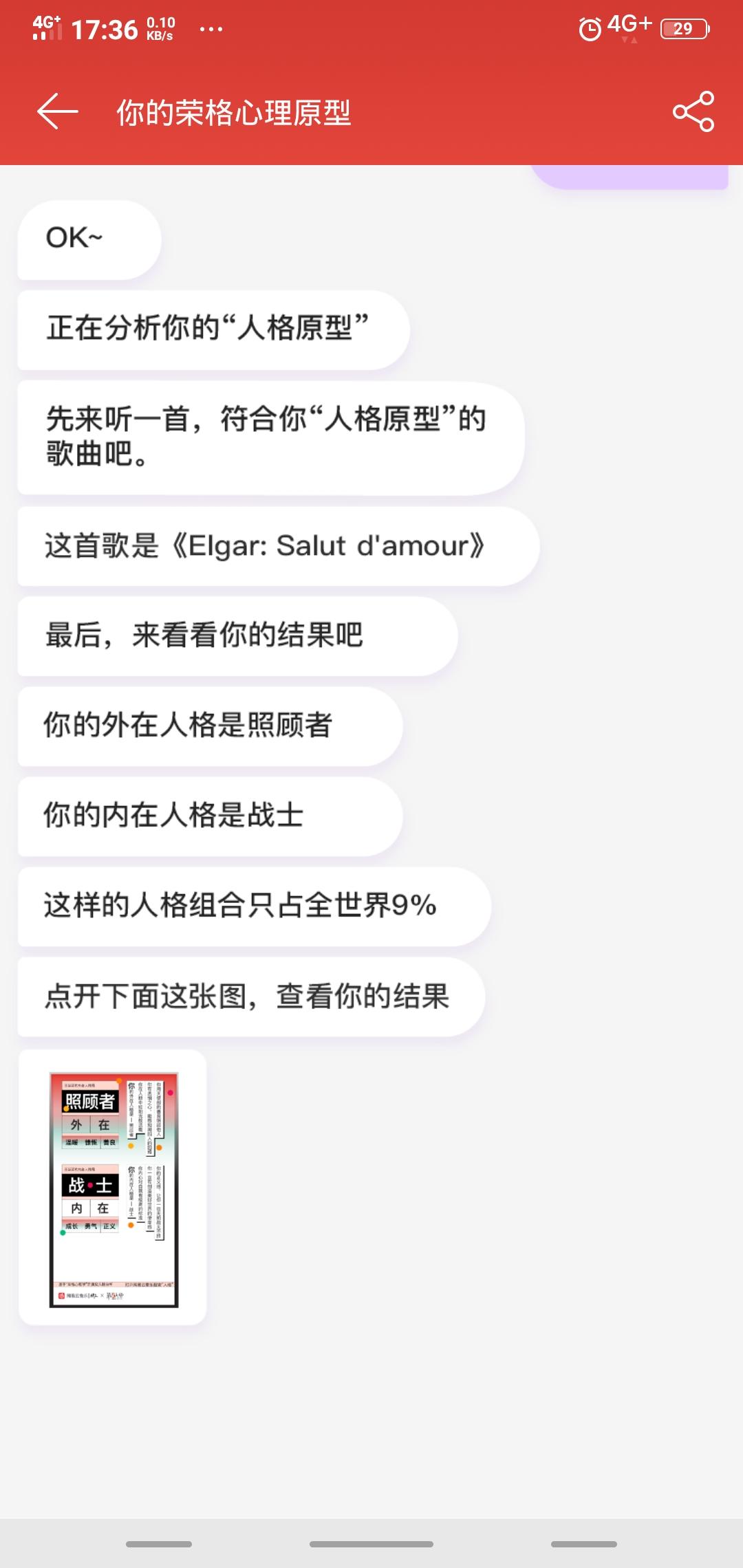Viewport: 743px width, 1568px height.
Task: Go back using the arrow icon
Action: click(57, 111)
